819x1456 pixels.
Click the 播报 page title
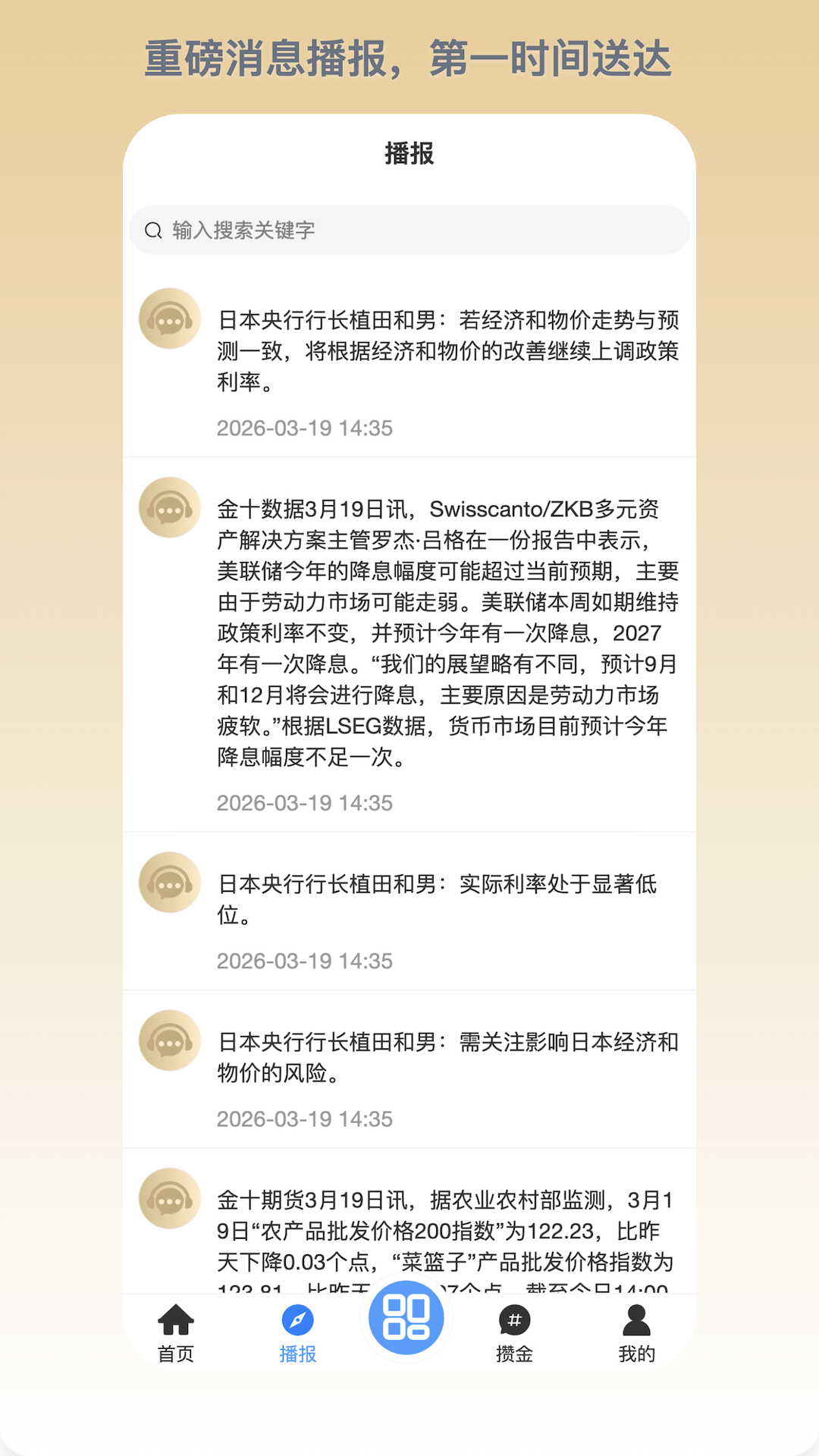click(409, 154)
